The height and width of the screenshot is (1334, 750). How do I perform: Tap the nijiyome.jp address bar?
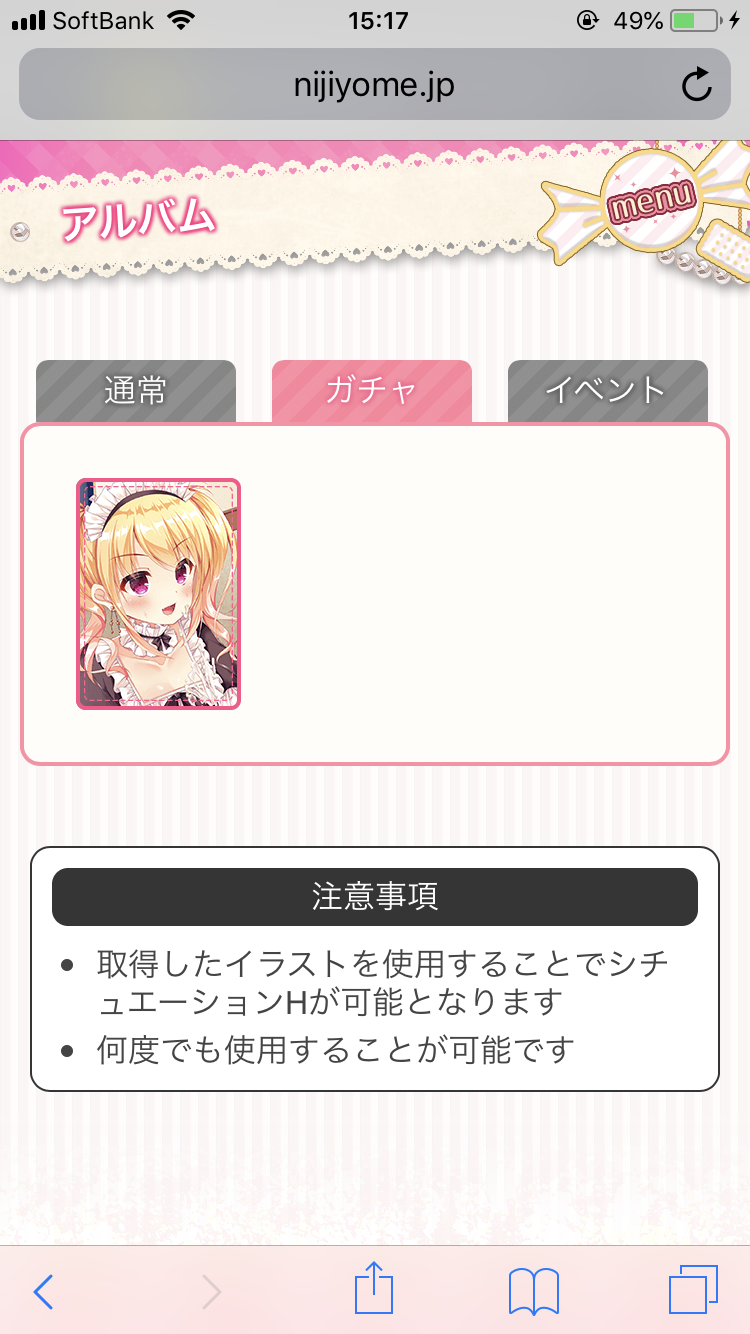coord(374,85)
